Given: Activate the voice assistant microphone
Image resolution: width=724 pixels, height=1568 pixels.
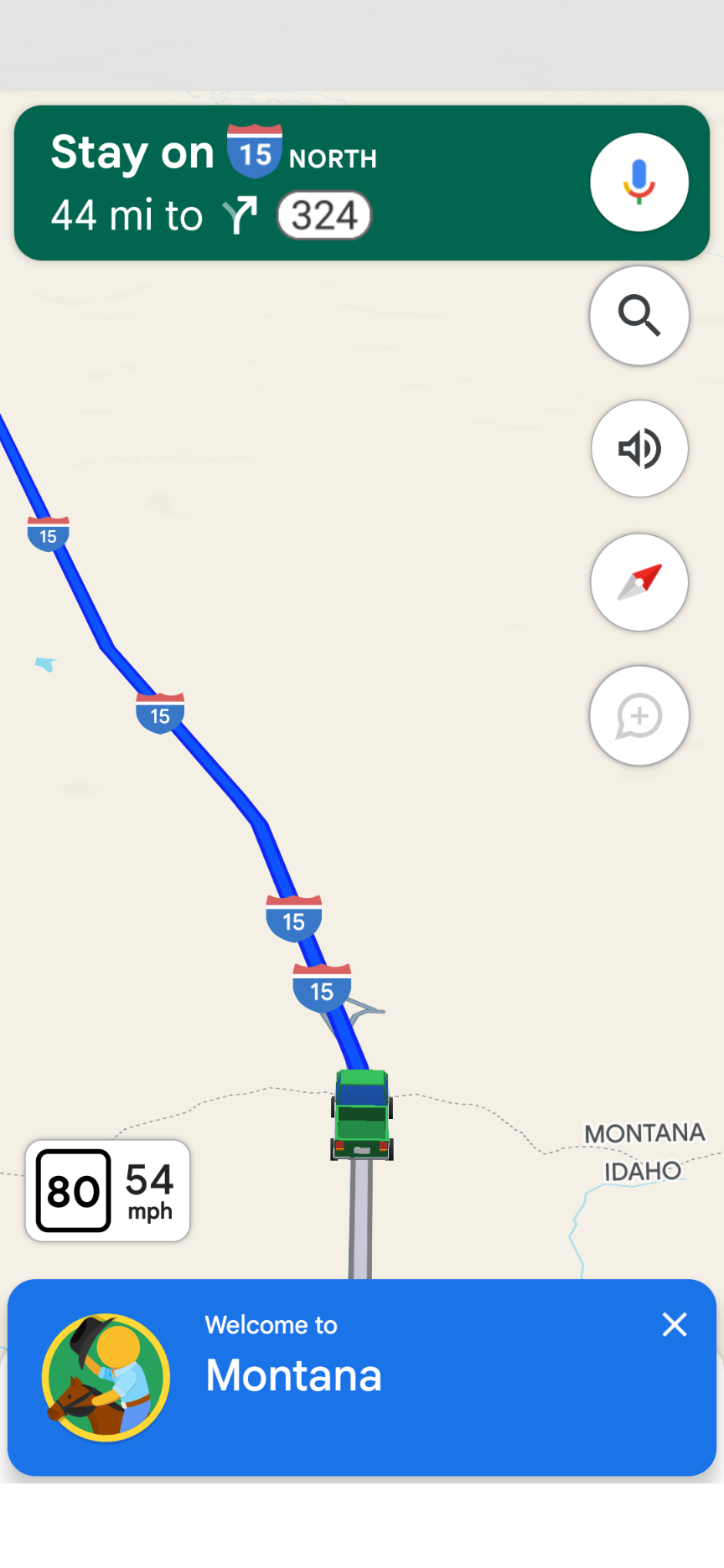Looking at the screenshot, I should point(639,182).
